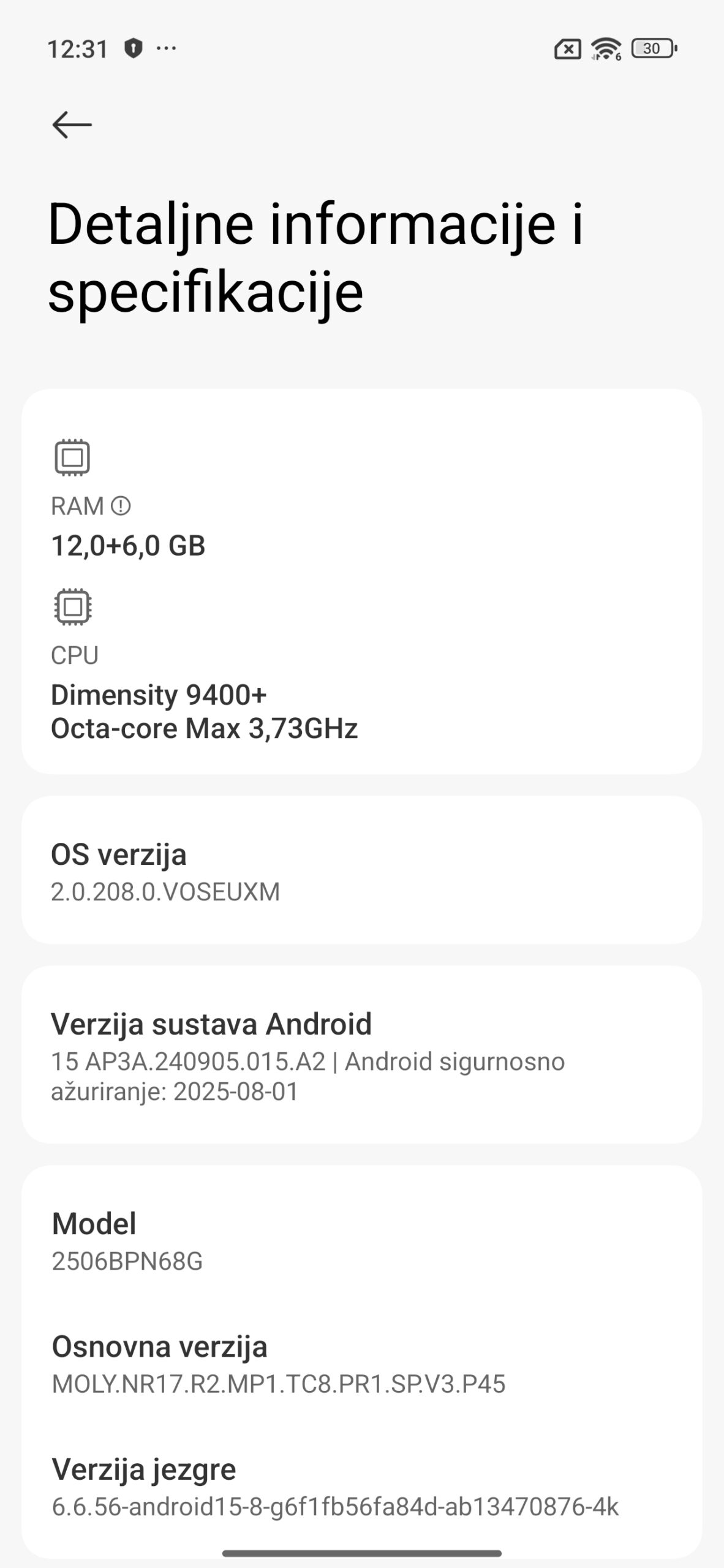Tap the Verzija sustava Android row
Image resolution: width=724 pixels, height=1568 pixels.
361,1055
